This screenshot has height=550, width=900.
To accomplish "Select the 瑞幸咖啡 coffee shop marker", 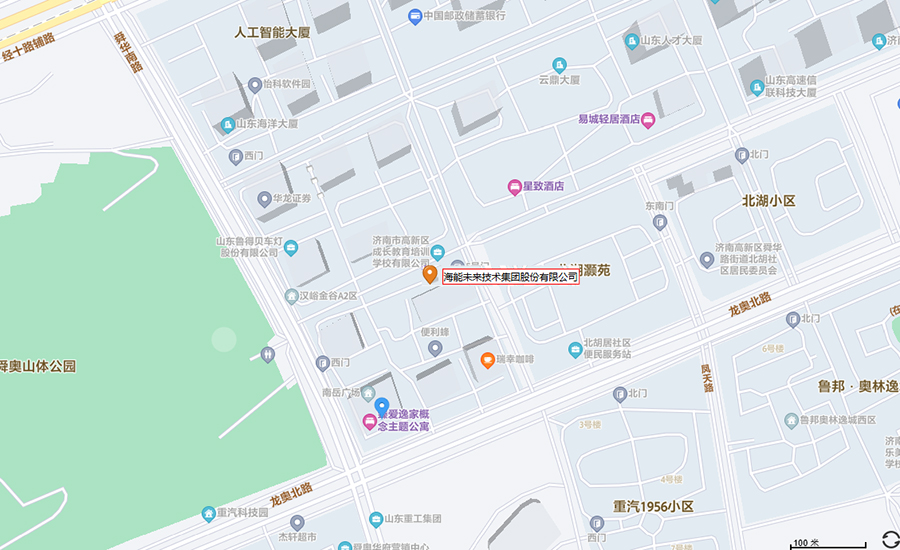I will [x=487, y=359].
